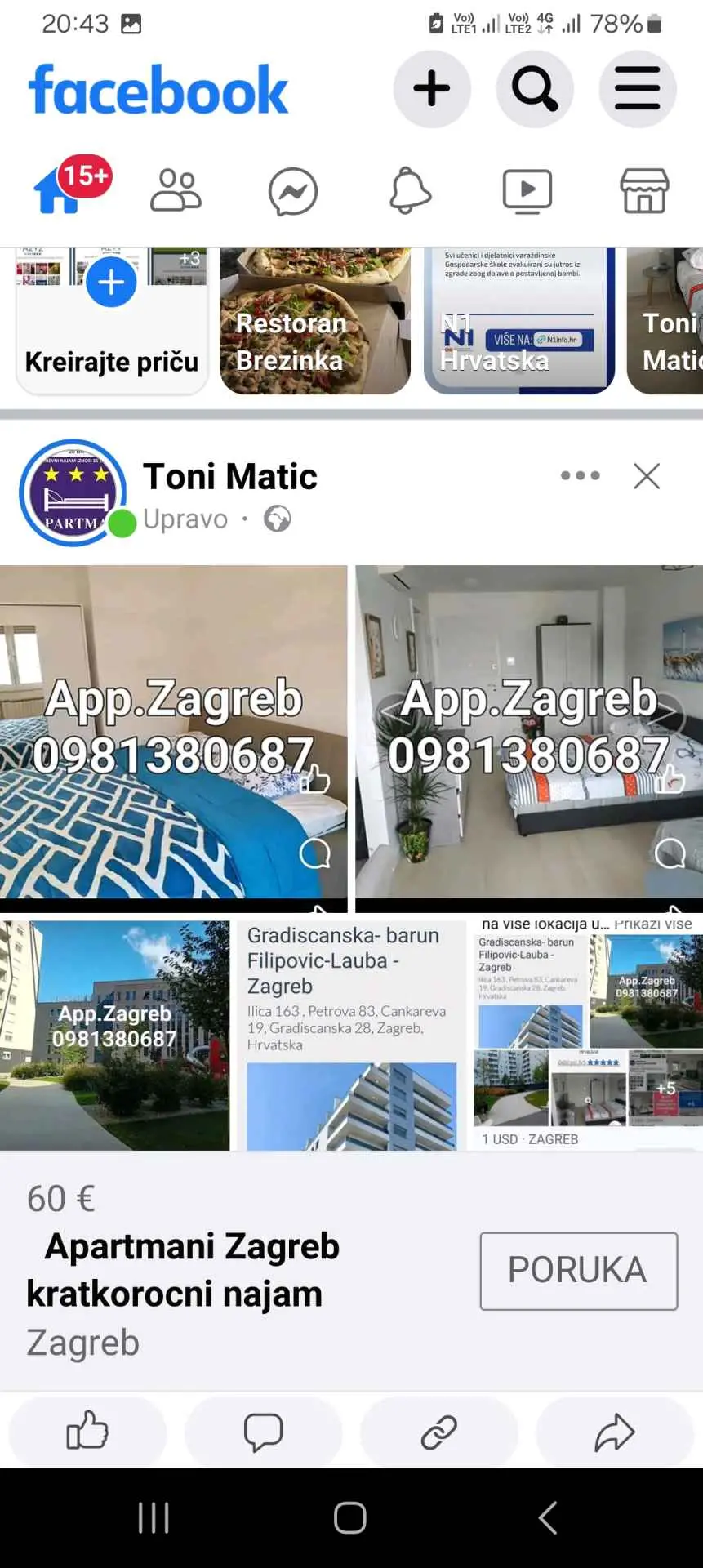Open the notifications bell

(x=410, y=192)
